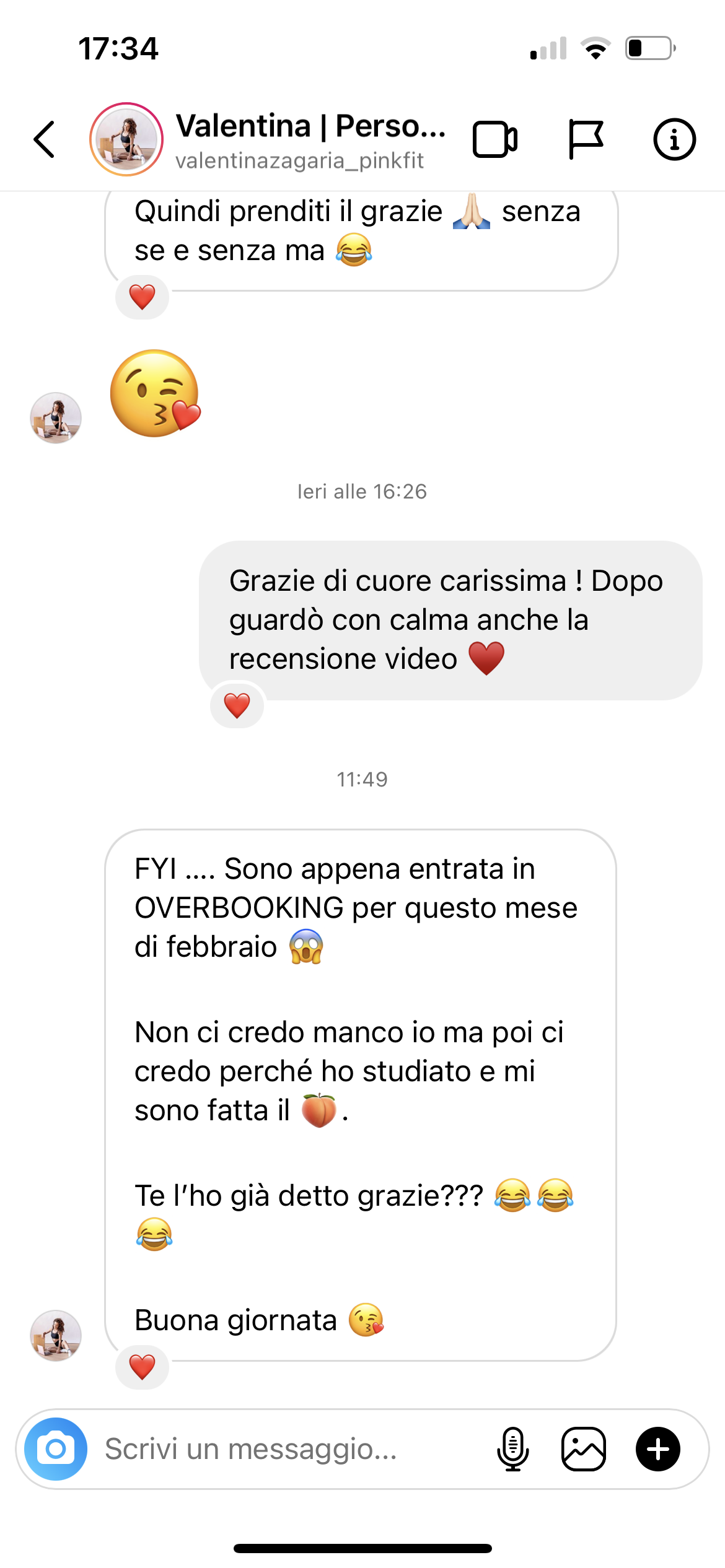Flag this conversation
This screenshot has width=725, height=1568.
click(585, 139)
